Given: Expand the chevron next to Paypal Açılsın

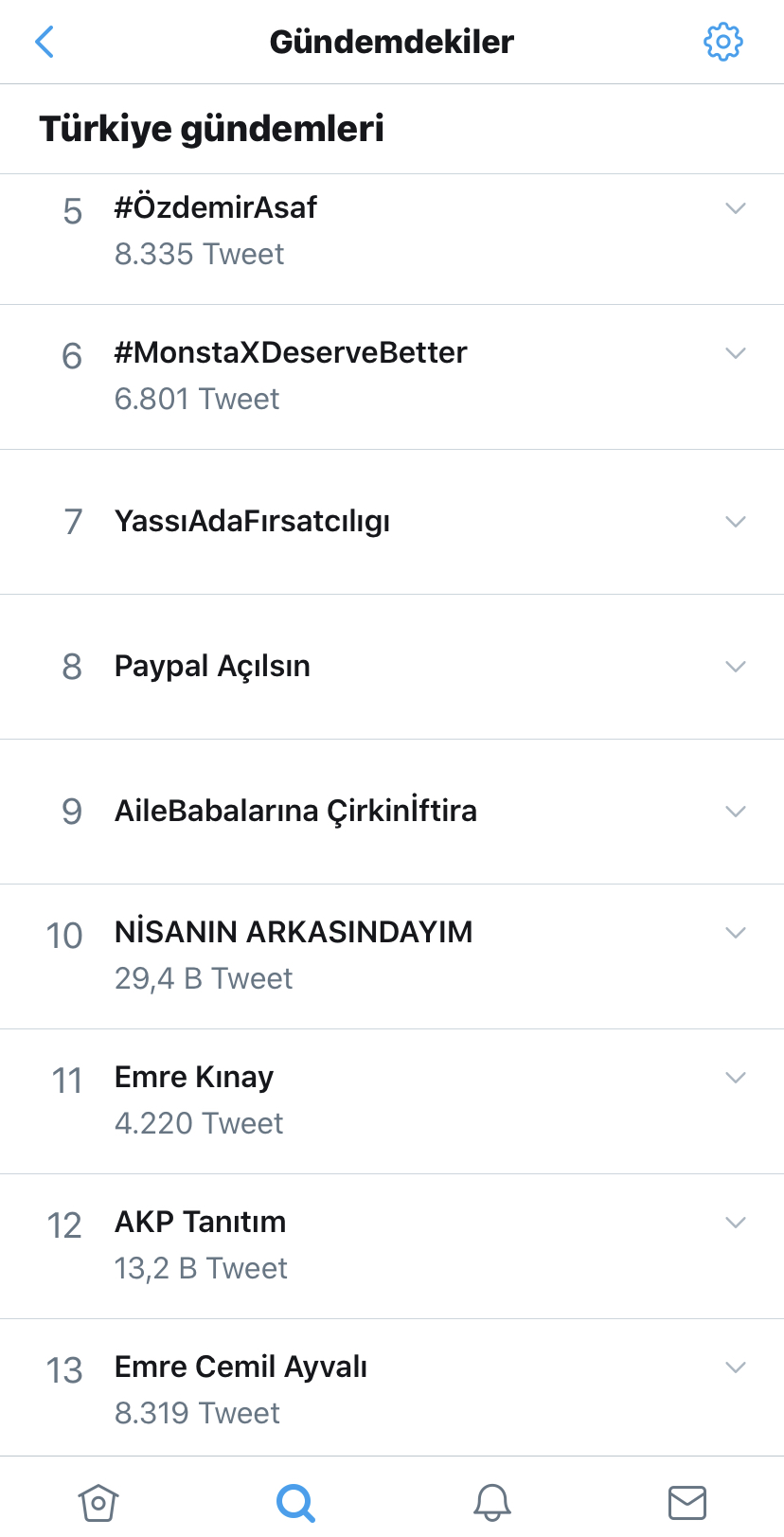Looking at the screenshot, I should click(736, 667).
